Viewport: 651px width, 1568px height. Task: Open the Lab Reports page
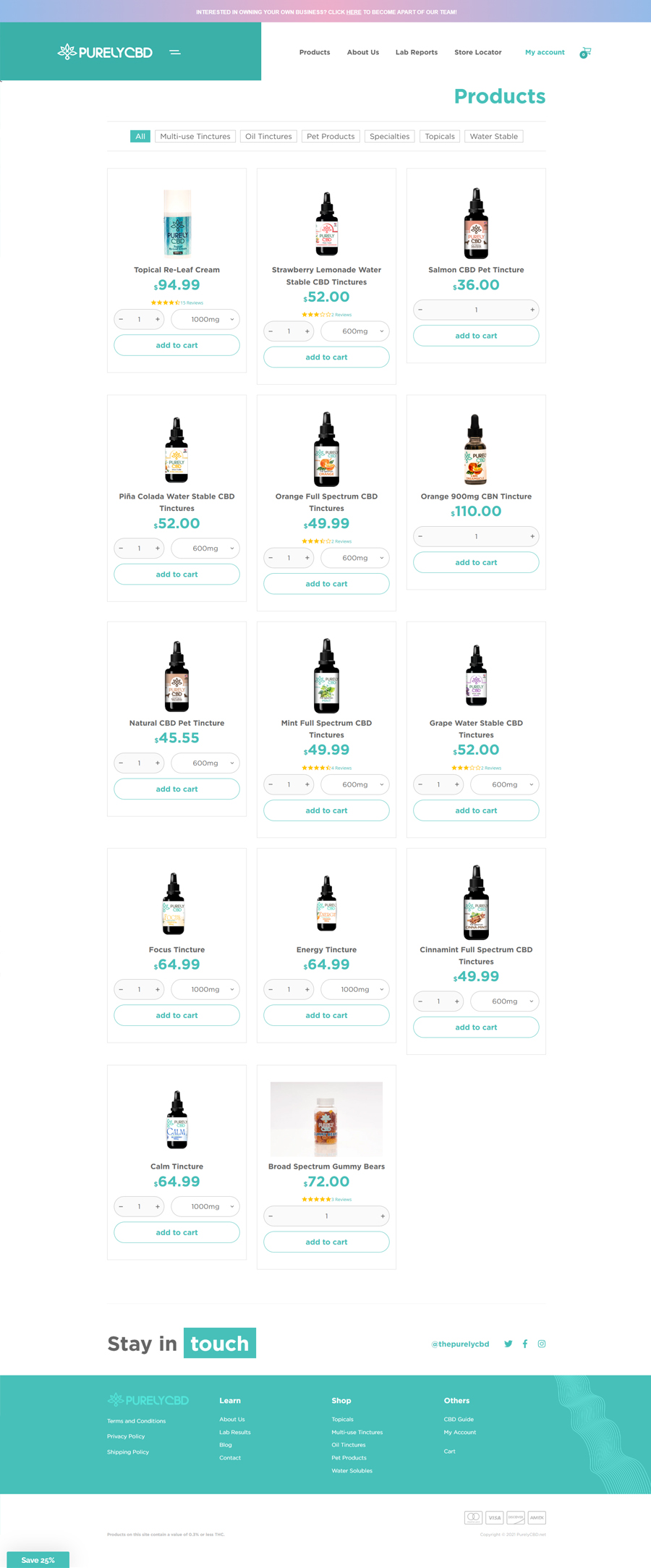click(x=416, y=52)
